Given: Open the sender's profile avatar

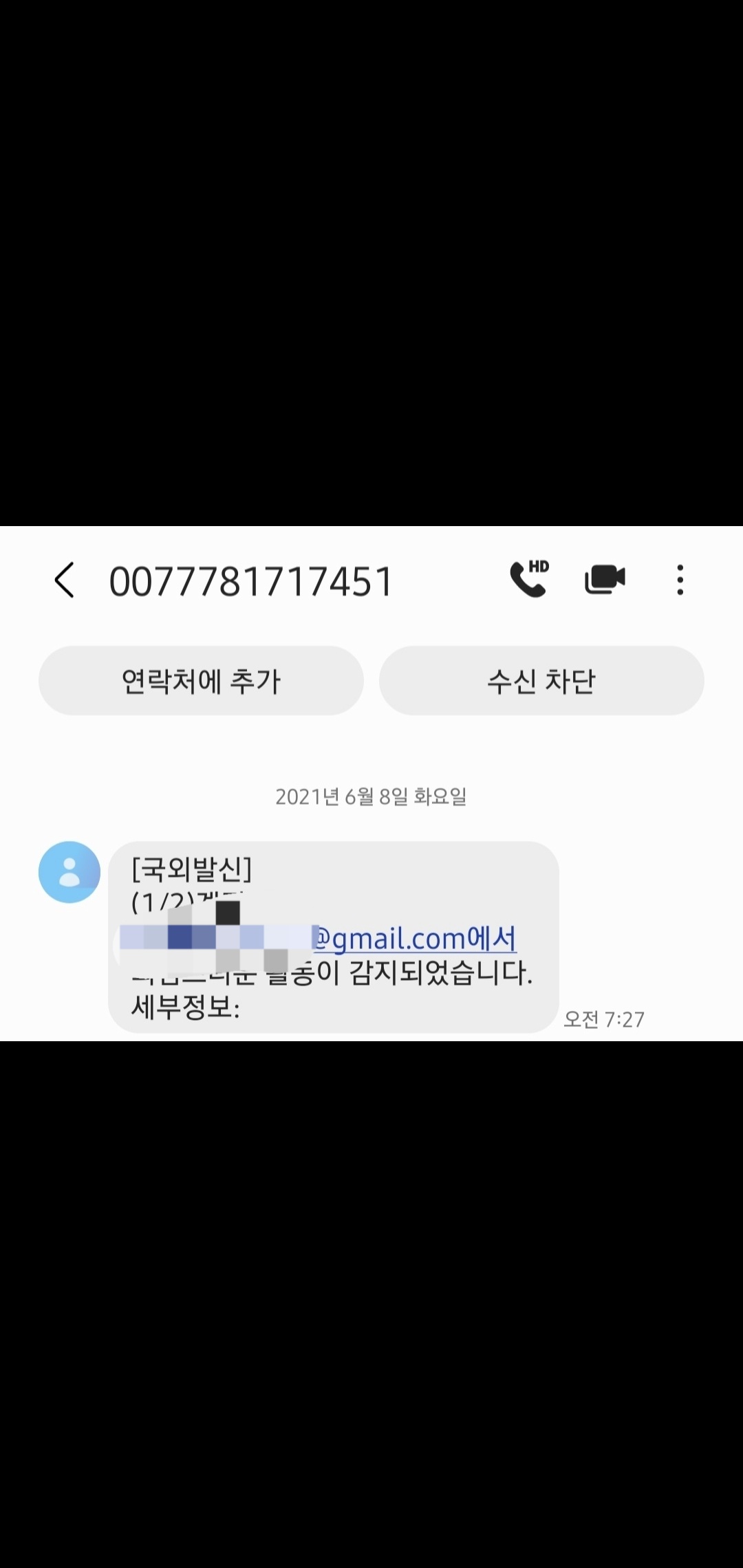Looking at the screenshot, I should click(x=69, y=872).
